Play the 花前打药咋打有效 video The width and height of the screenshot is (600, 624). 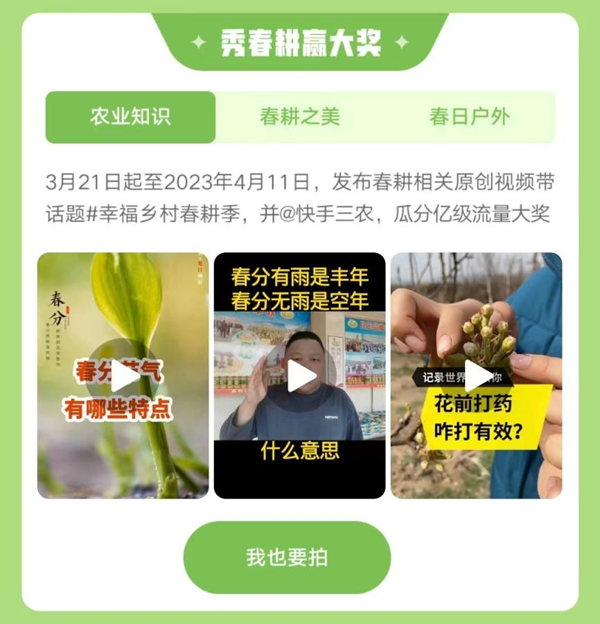point(477,375)
